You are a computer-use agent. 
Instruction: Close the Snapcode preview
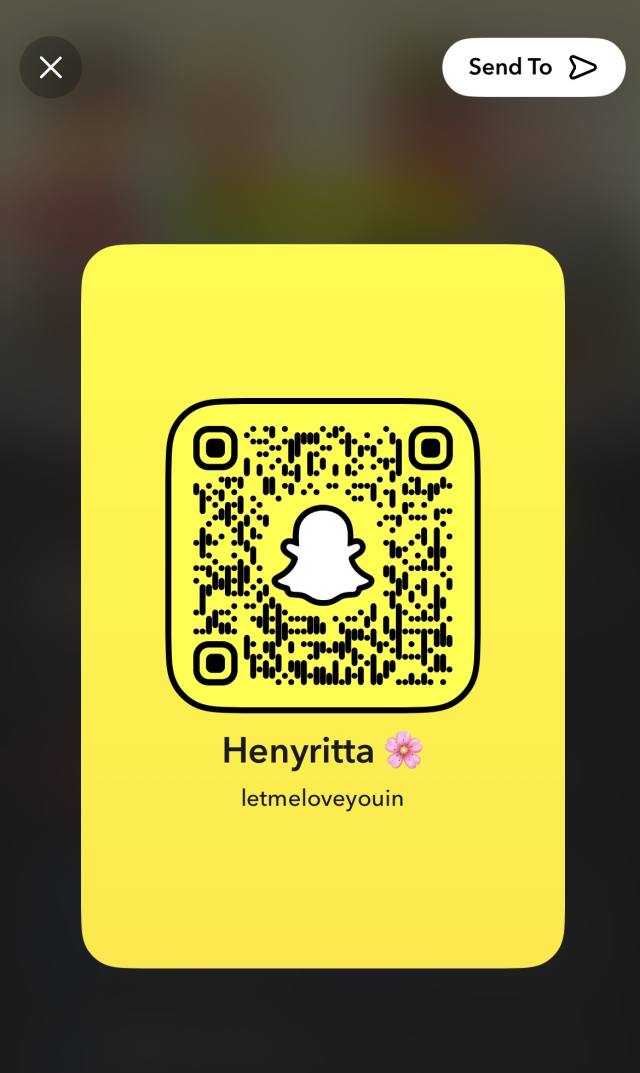click(51, 67)
